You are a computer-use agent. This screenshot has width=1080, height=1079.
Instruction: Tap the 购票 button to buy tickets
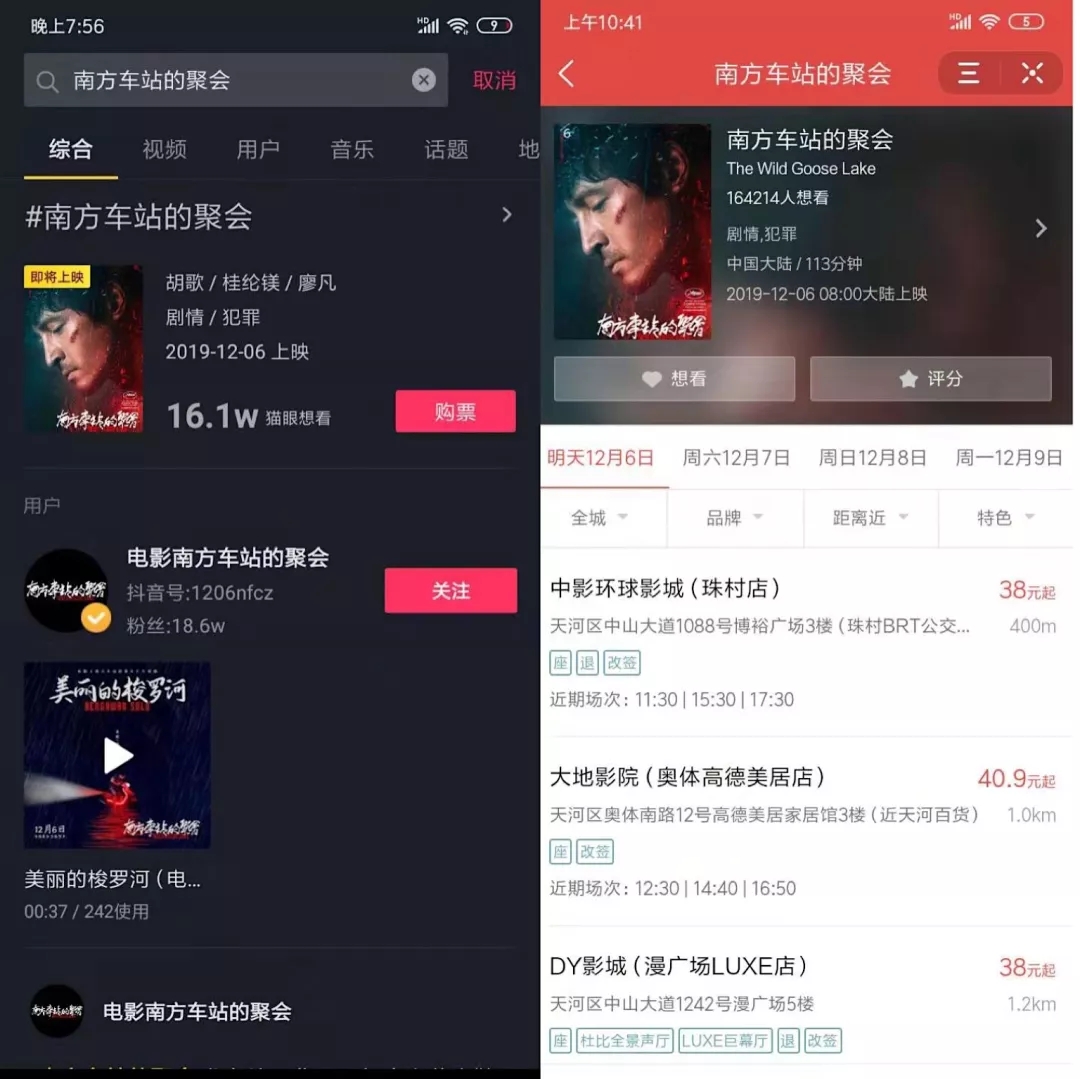click(455, 412)
